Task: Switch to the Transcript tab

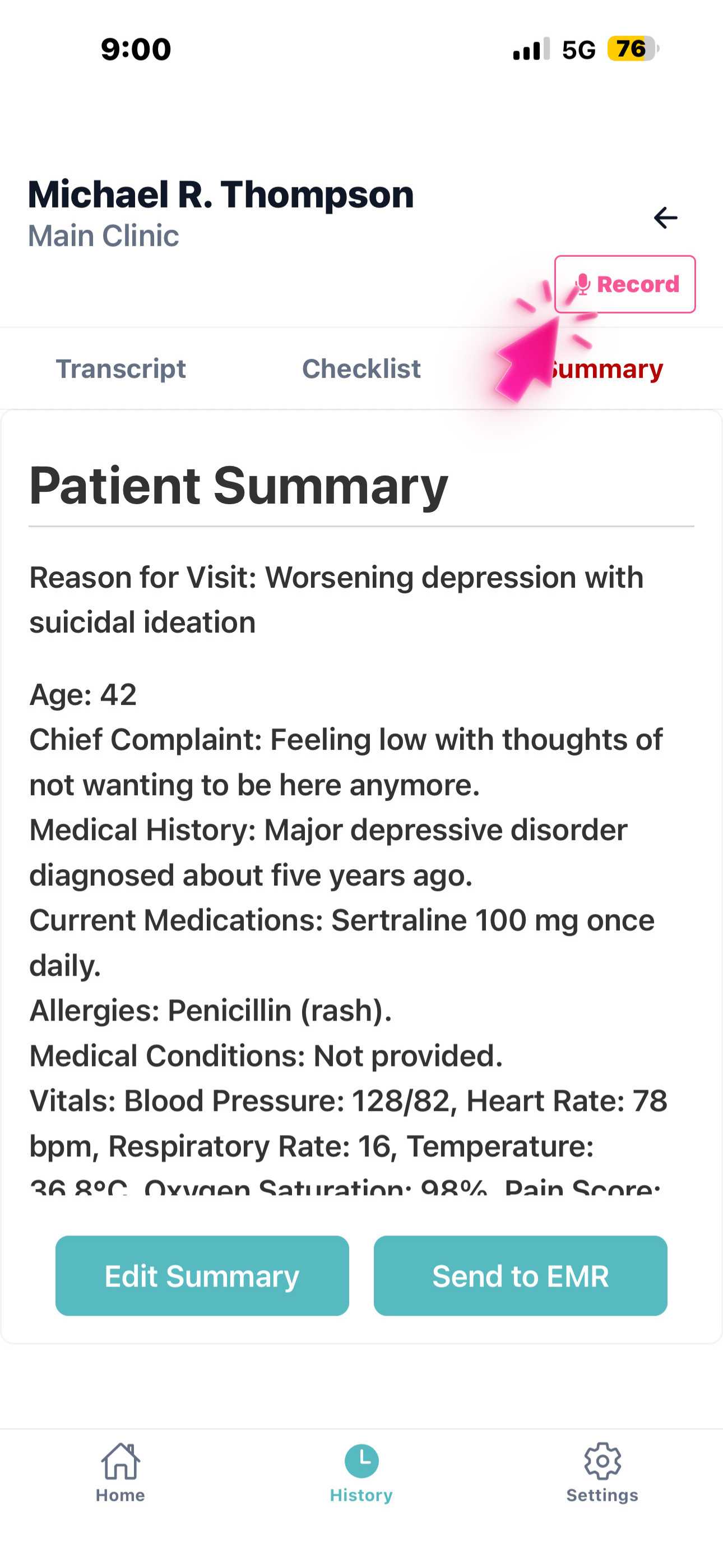Action: point(121,369)
